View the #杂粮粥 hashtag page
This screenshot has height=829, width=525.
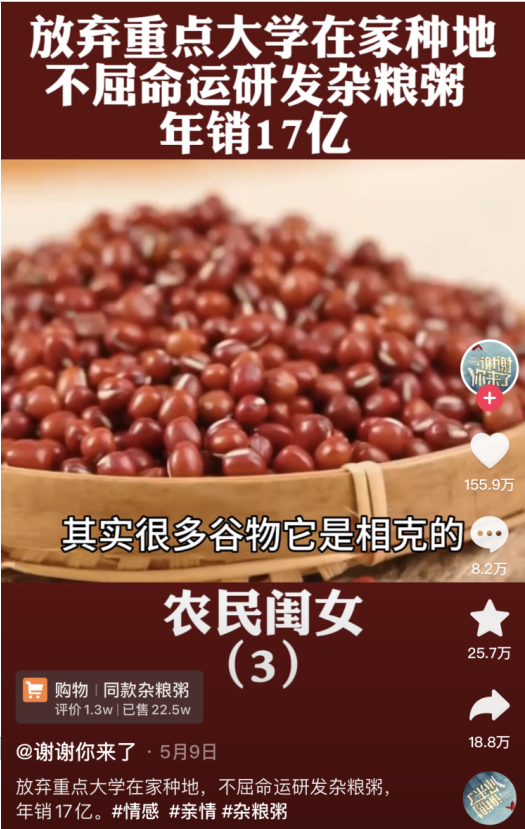tap(255, 810)
